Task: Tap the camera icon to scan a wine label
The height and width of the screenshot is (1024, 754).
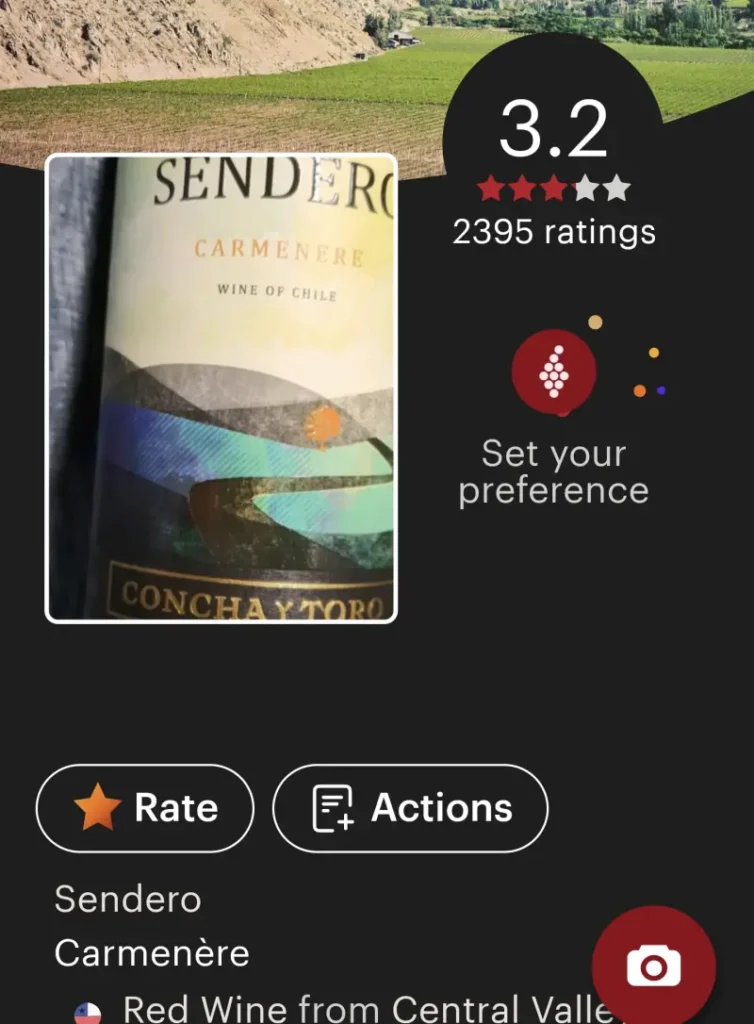Action: pos(655,967)
